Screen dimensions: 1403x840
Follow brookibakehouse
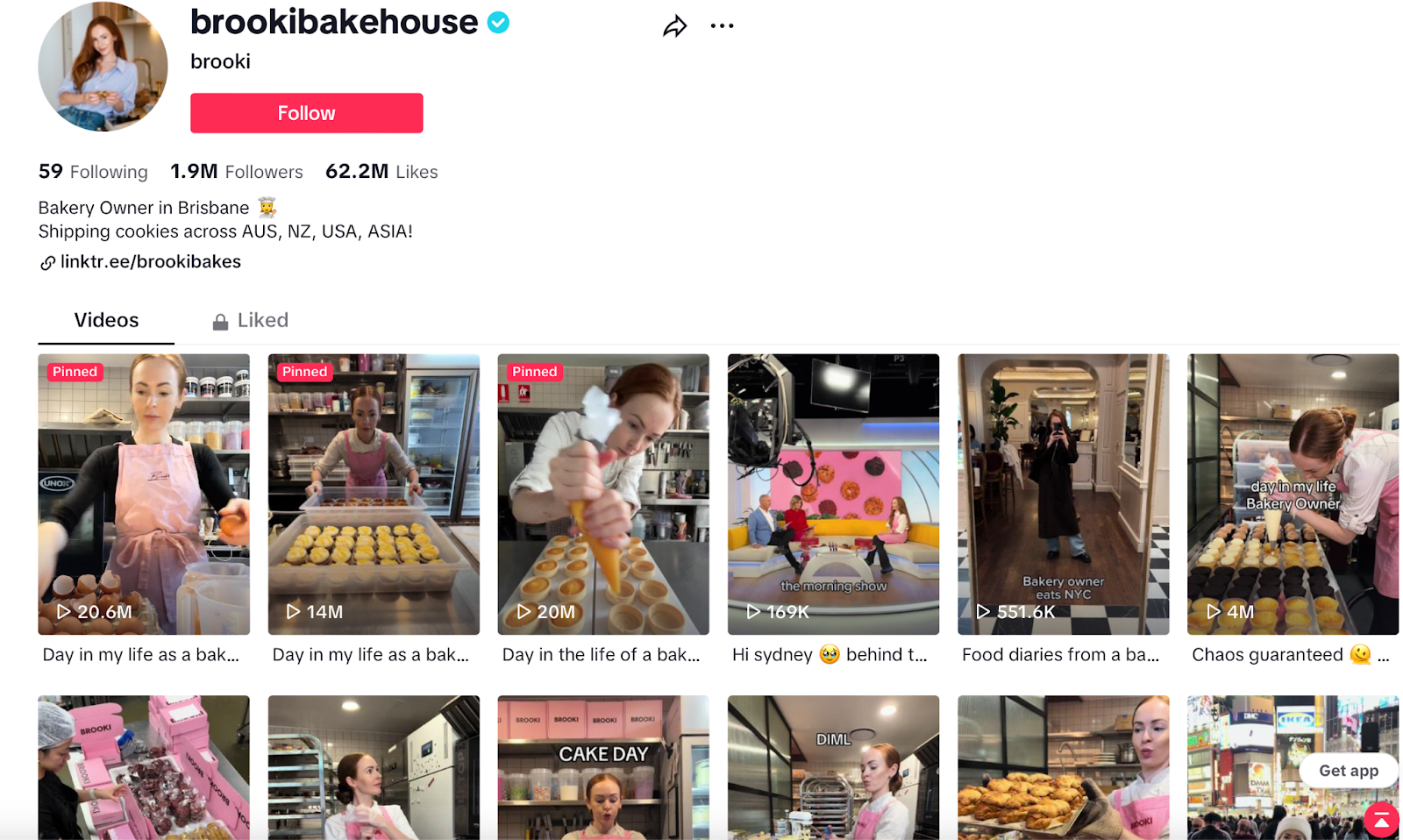306,113
